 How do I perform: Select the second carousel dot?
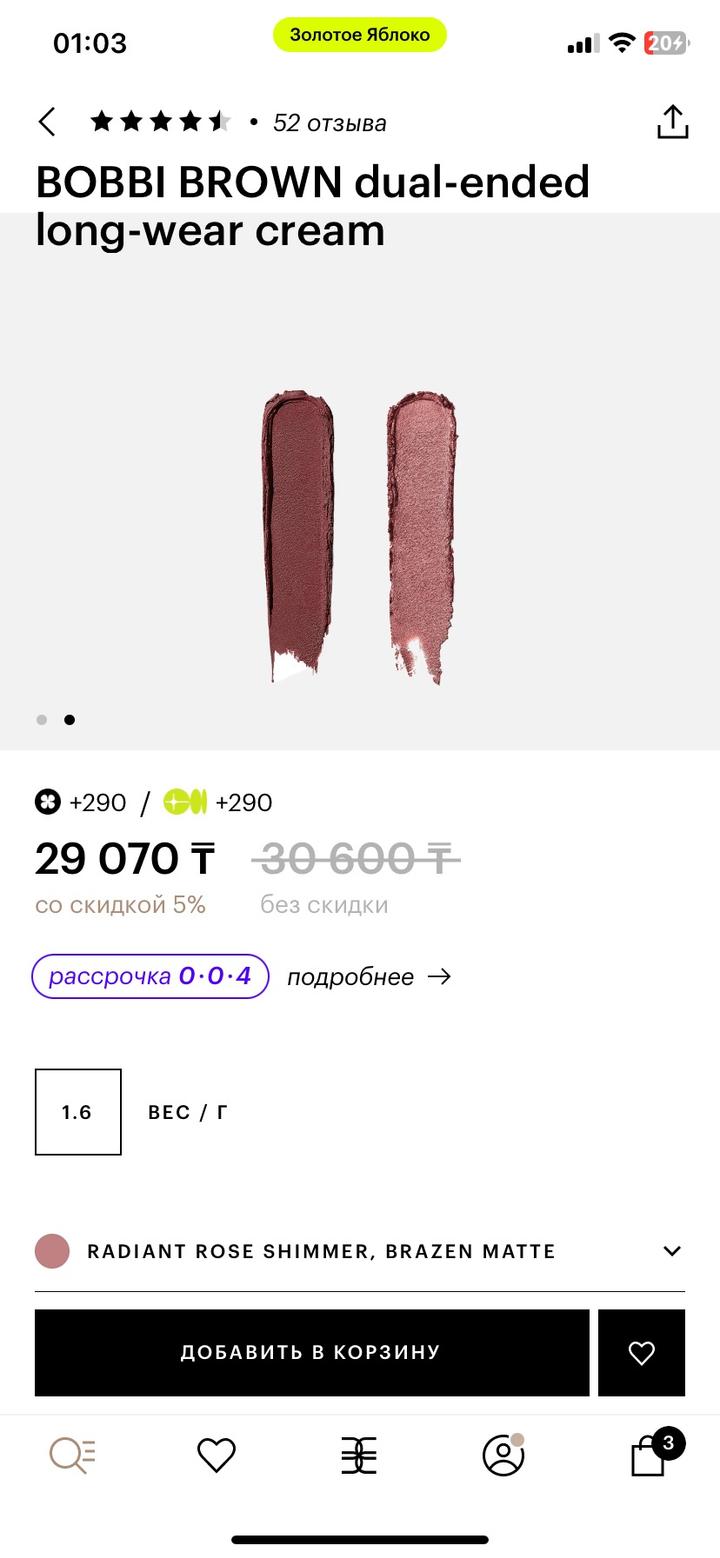[x=69, y=719]
